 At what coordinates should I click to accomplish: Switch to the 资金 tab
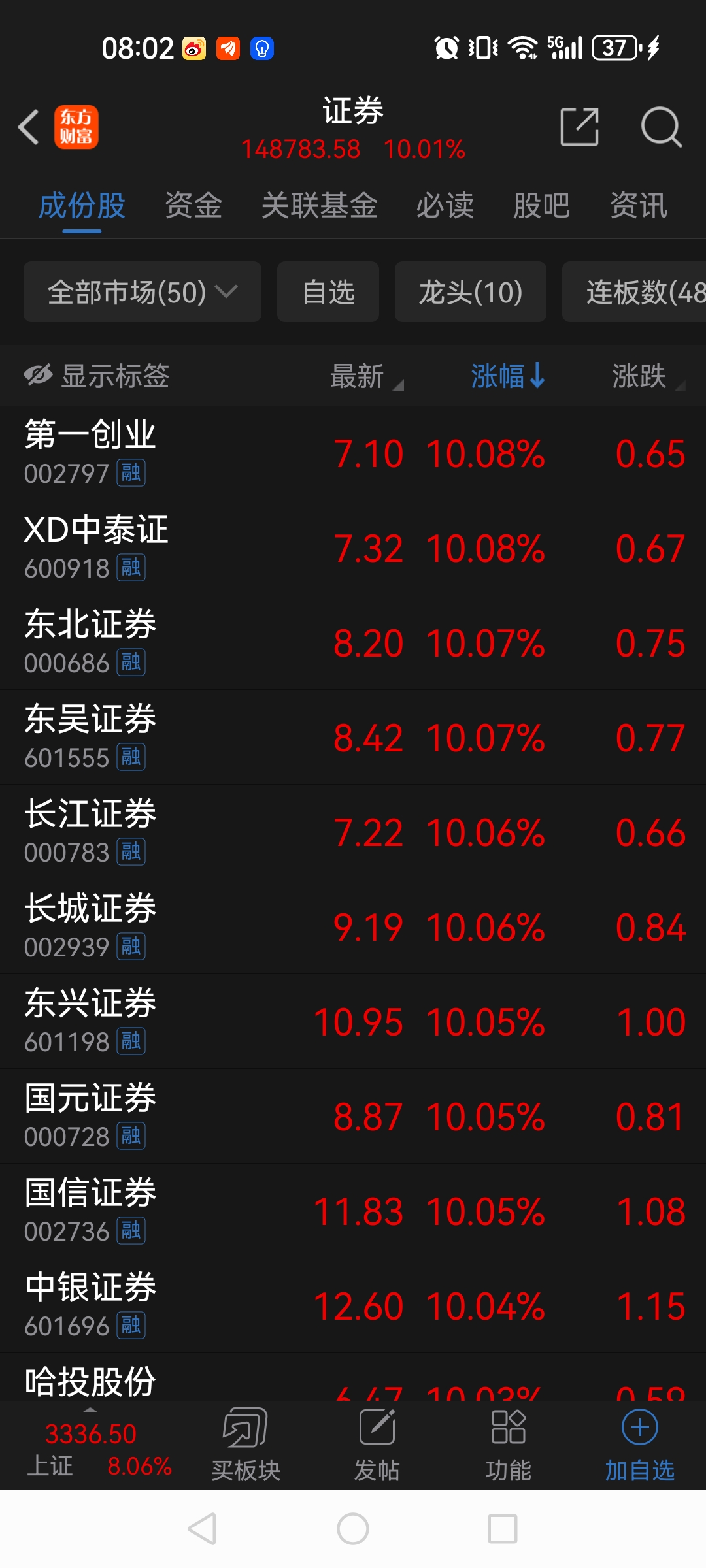click(193, 204)
